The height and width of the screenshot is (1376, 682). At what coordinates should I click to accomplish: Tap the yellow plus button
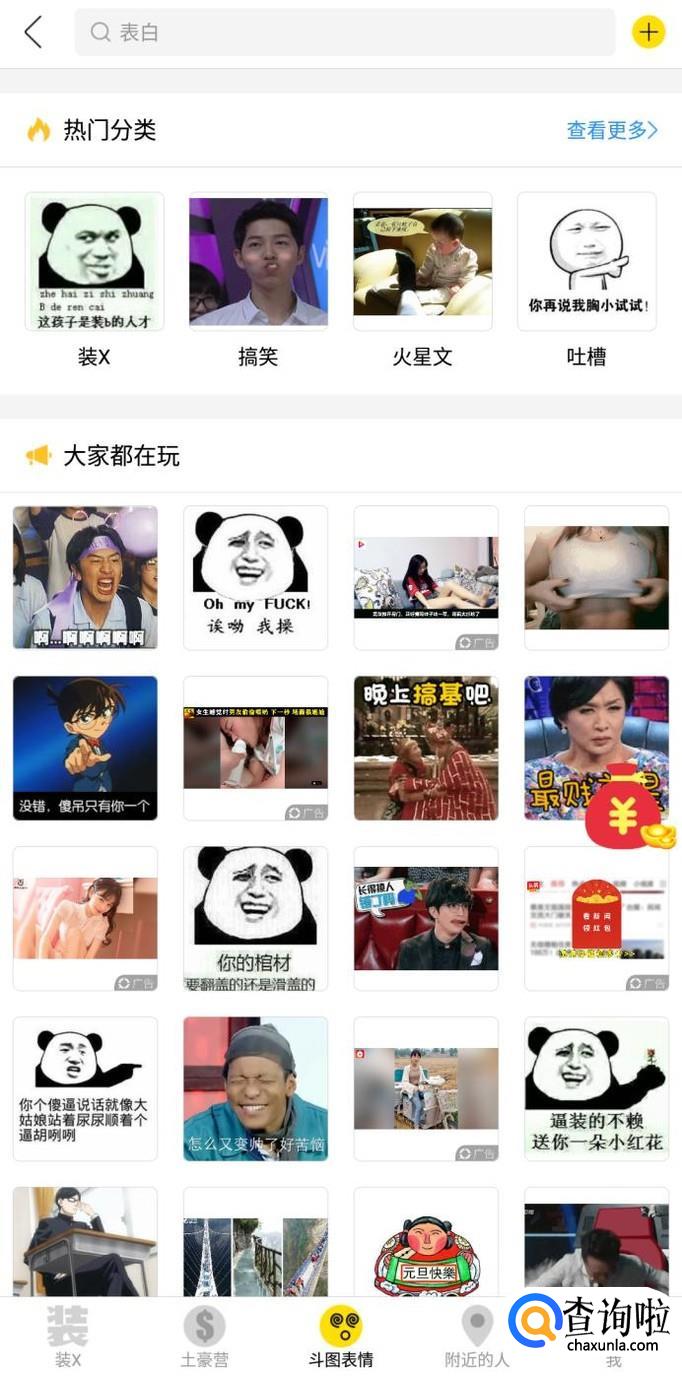[648, 32]
